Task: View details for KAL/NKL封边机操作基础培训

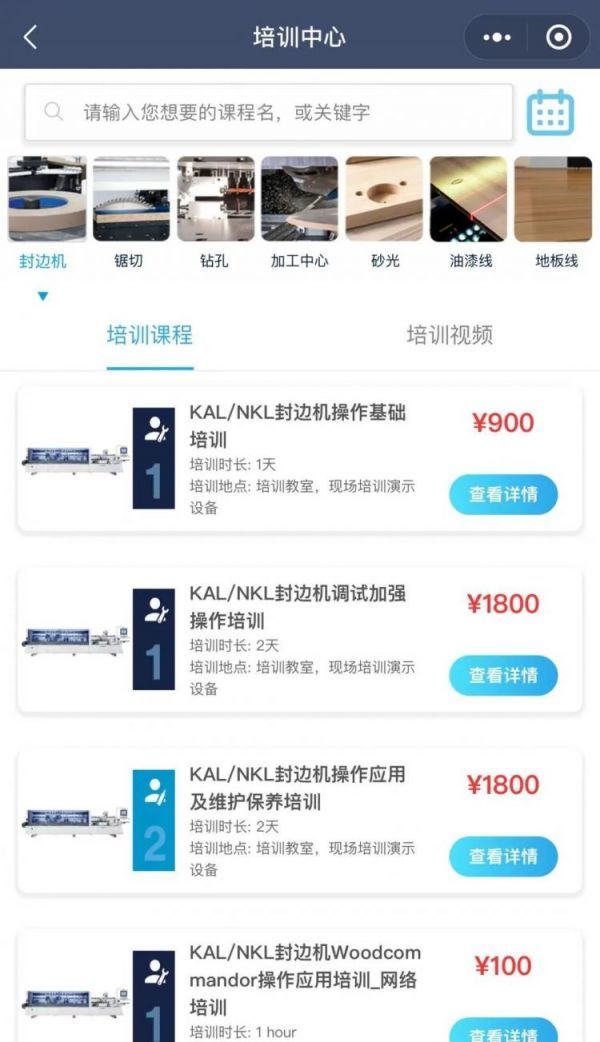Action: click(503, 494)
